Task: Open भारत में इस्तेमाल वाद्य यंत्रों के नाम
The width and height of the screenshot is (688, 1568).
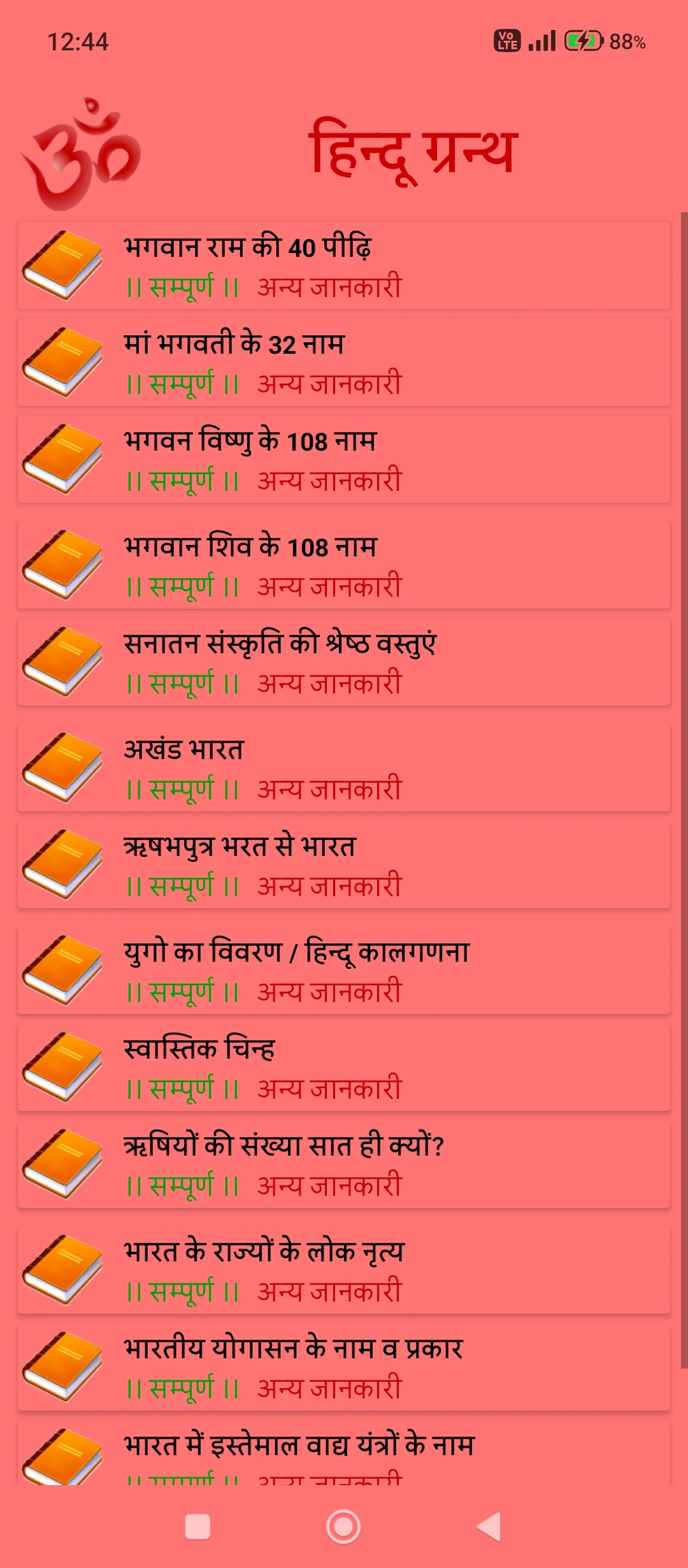Action: (x=344, y=1453)
